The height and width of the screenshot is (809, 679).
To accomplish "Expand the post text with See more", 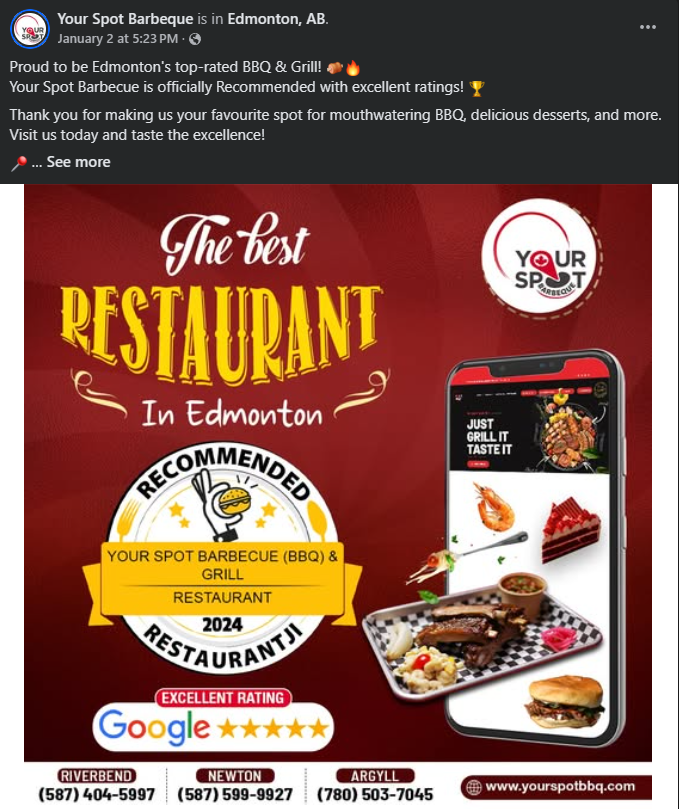I will point(78,162).
